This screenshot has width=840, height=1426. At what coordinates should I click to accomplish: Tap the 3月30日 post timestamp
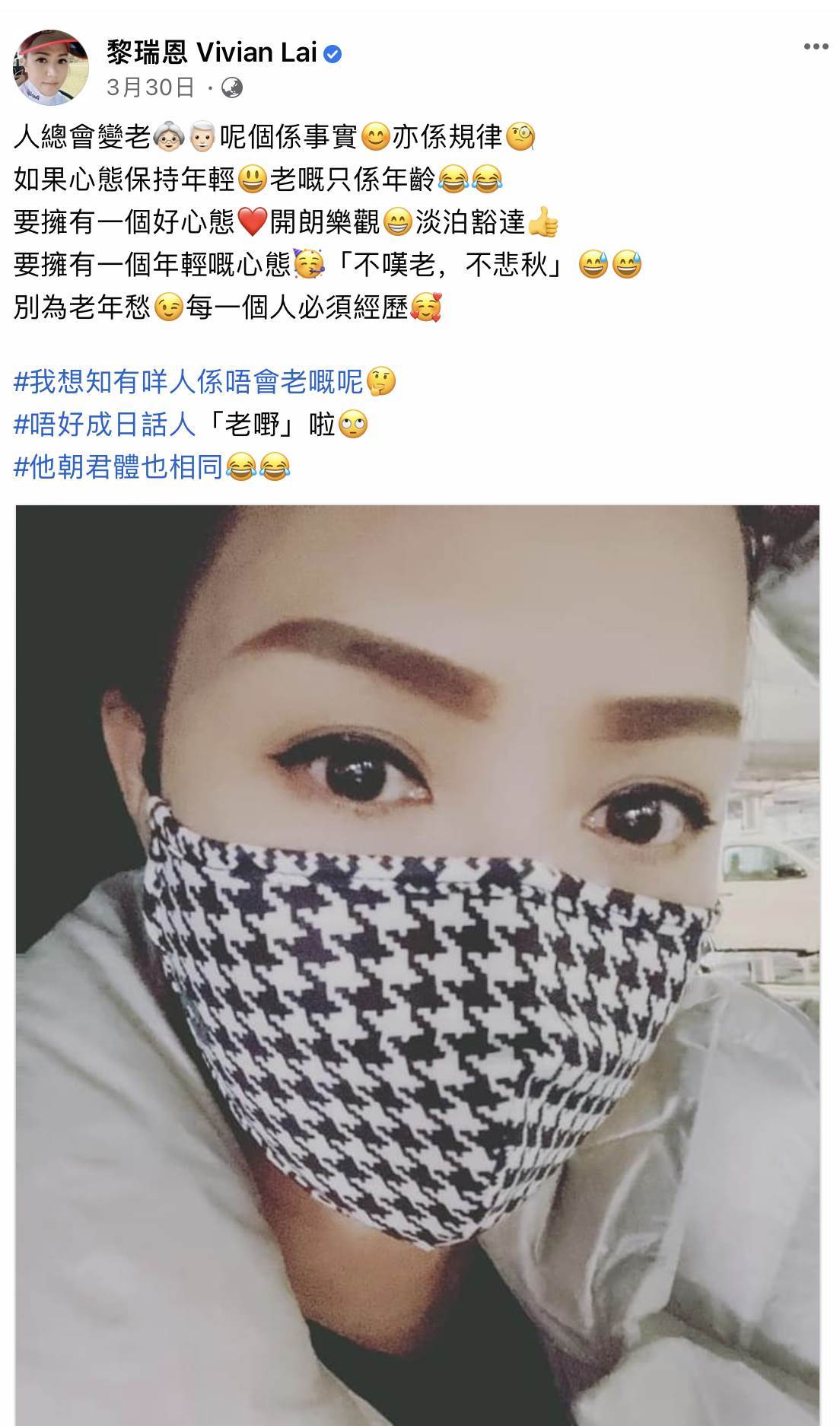[x=151, y=88]
